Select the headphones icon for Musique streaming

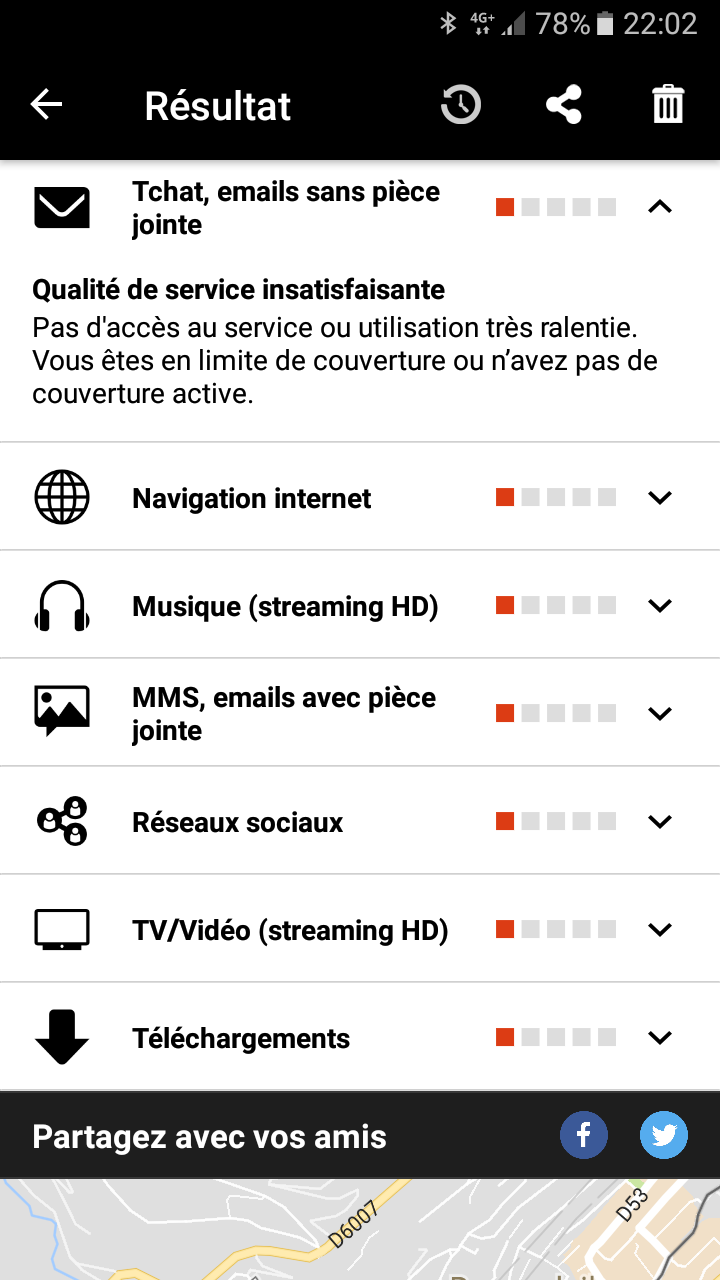pyautogui.click(x=62, y=605)
